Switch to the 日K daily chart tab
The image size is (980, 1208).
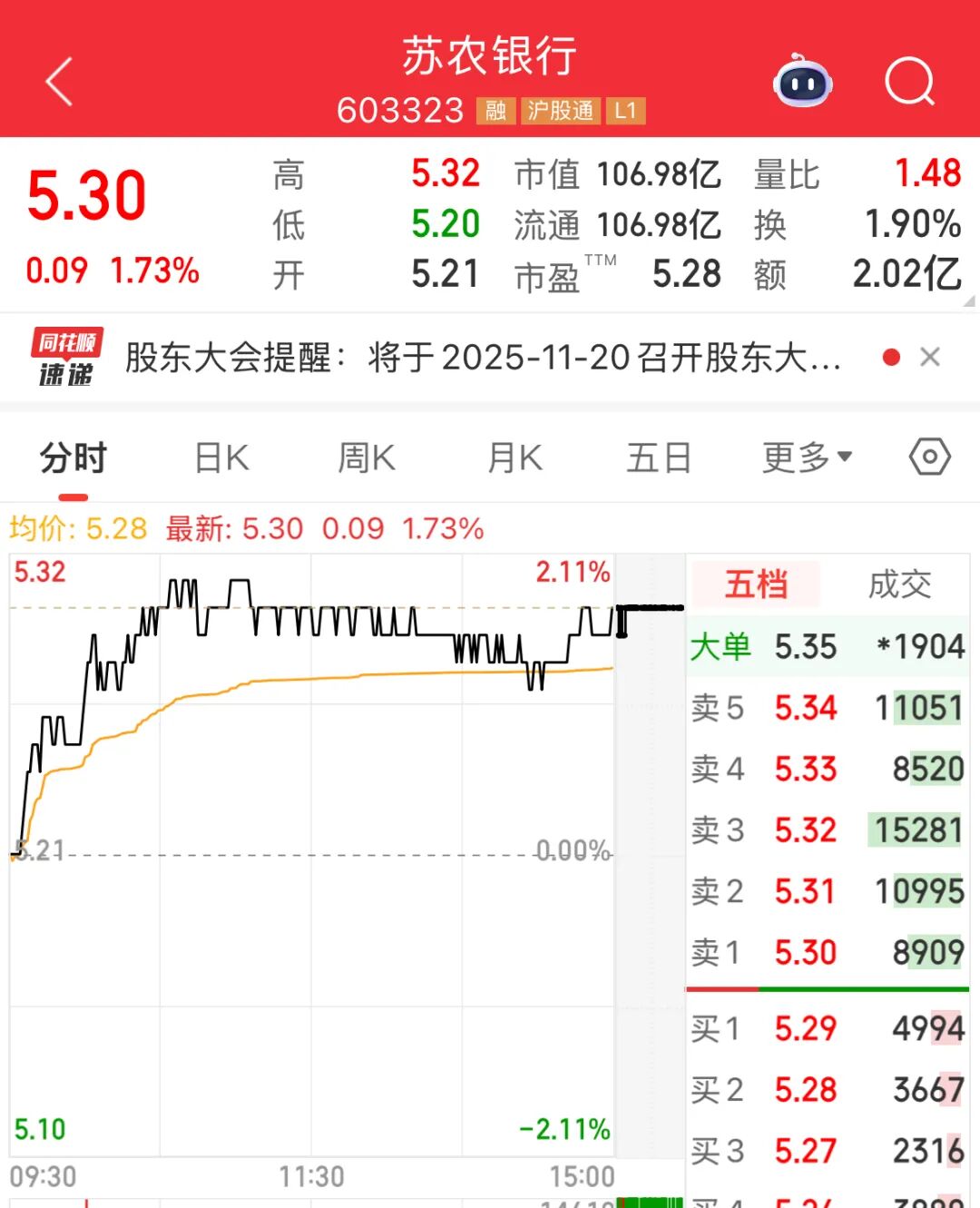[220, 457]
